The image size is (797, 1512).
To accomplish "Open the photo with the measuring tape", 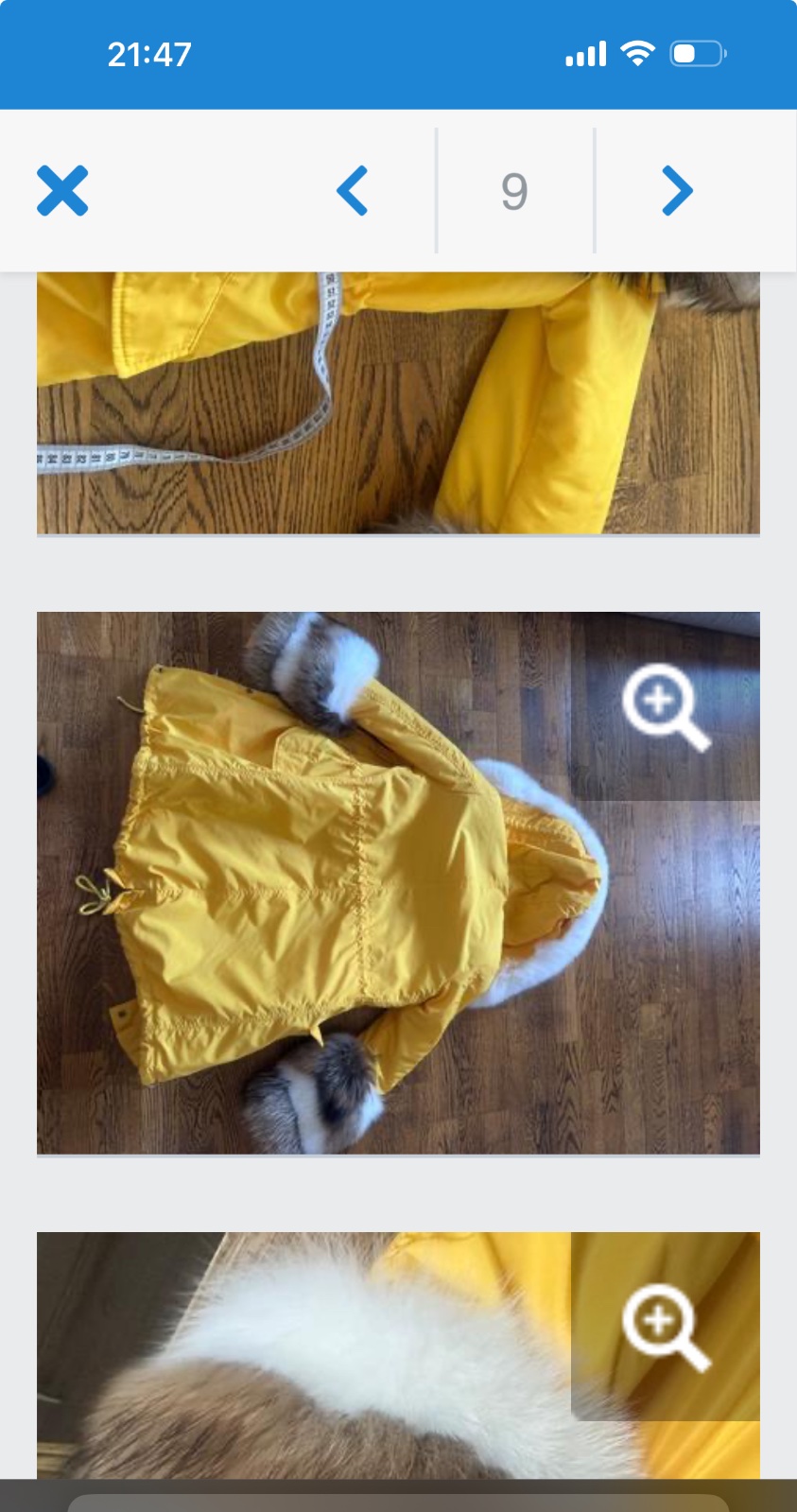I will pos(397,404).
